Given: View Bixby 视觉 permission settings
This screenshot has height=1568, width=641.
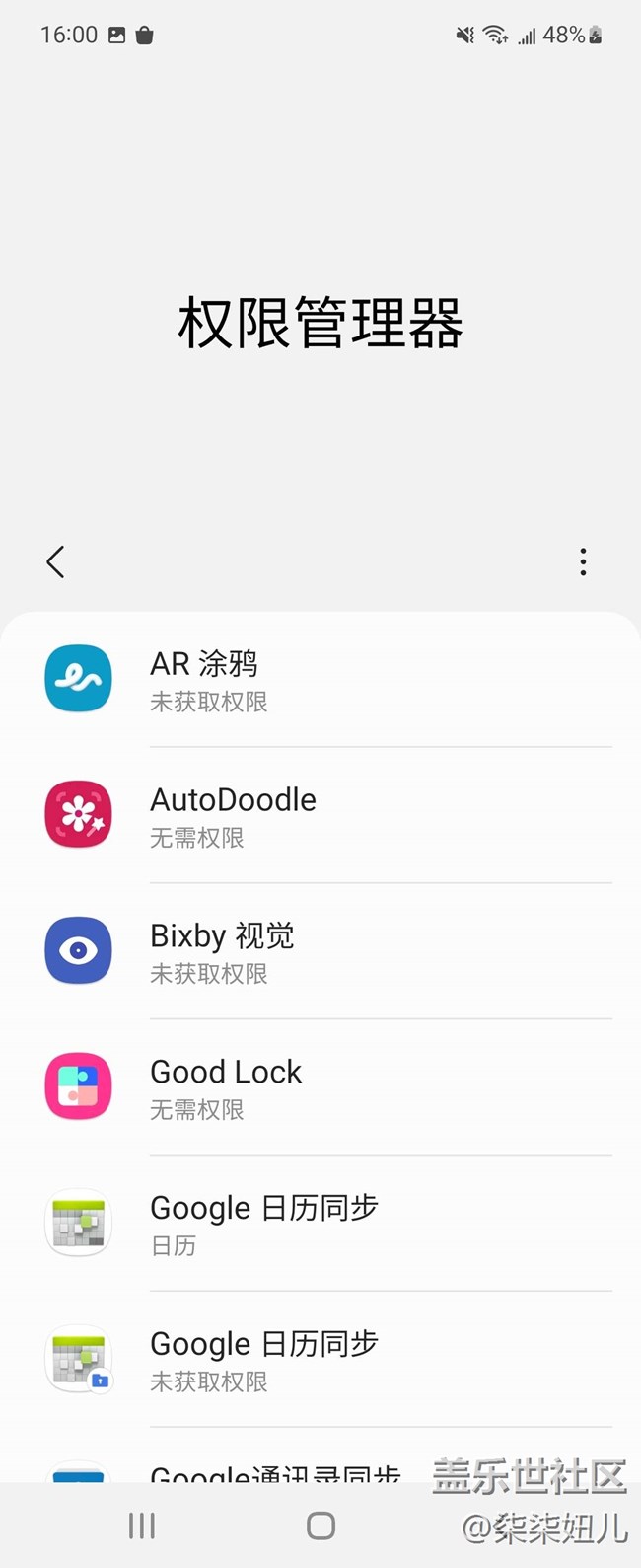Looking at the screenshot, I should [320, 952].
